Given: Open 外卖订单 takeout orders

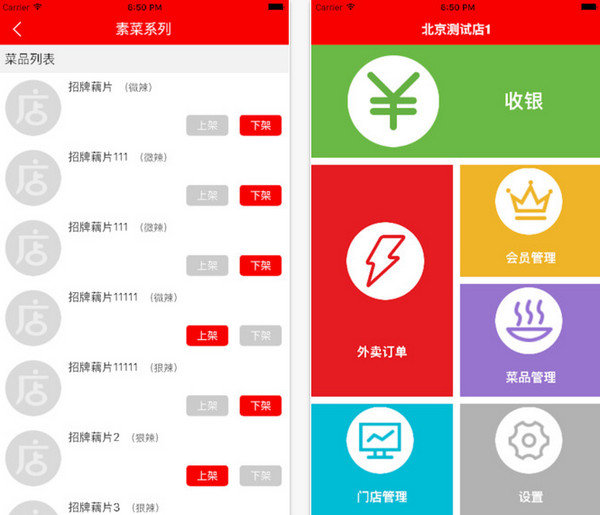Looking at the screenshot, I should click(x=382, y=281).
